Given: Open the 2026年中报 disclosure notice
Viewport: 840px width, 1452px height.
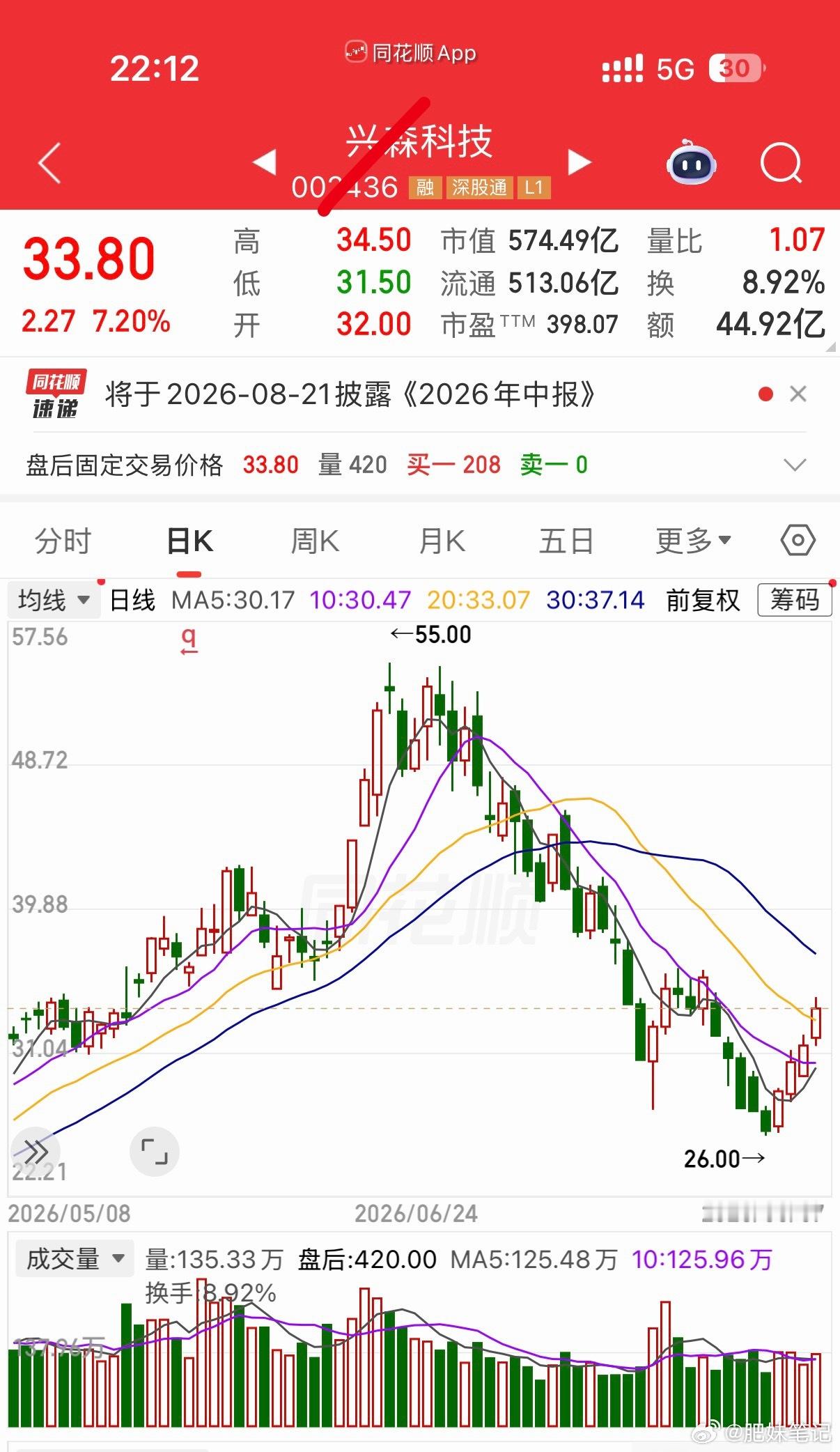Looking at the screenshot, I should [x=350, y=394].
